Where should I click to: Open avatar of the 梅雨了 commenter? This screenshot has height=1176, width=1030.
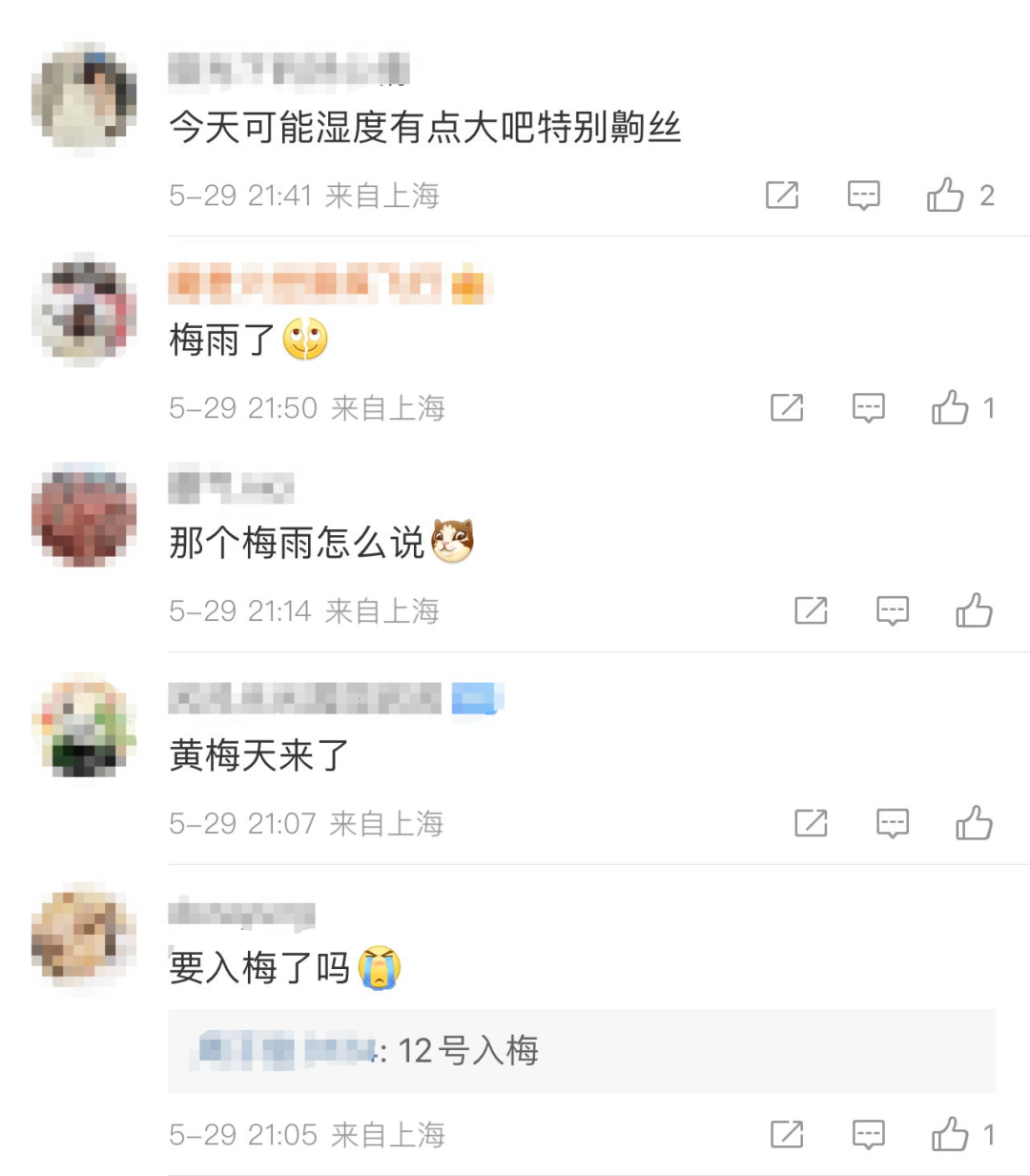coord(84,310)
